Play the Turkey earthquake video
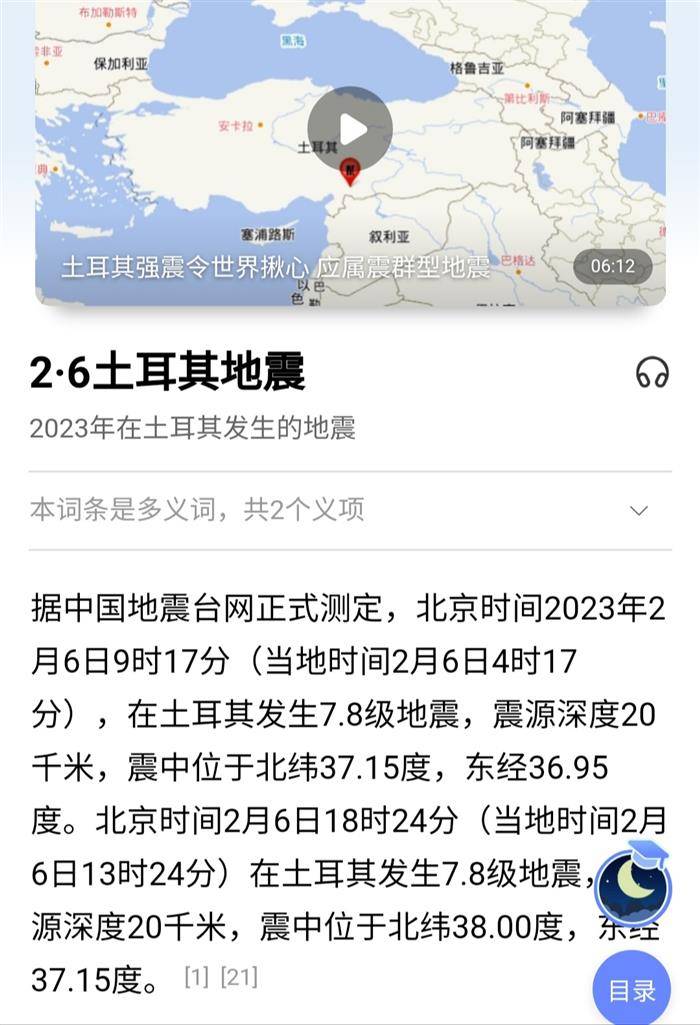This screenshot has width=700, height=1025. [350, 129]
